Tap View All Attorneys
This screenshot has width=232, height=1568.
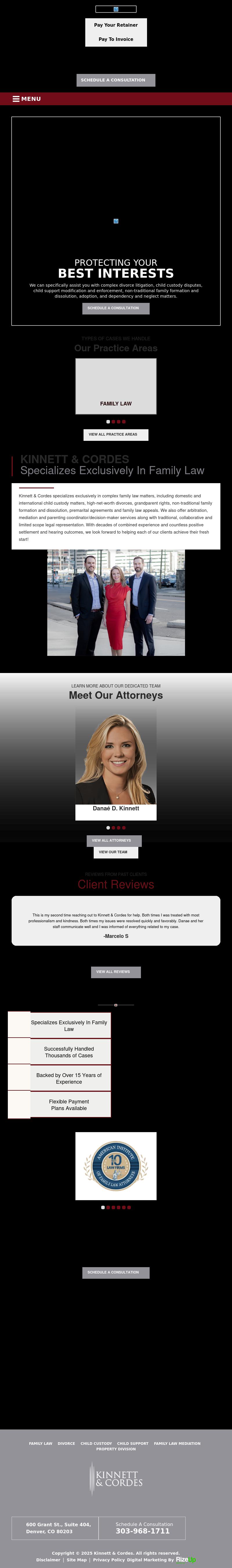coord(114,841)
